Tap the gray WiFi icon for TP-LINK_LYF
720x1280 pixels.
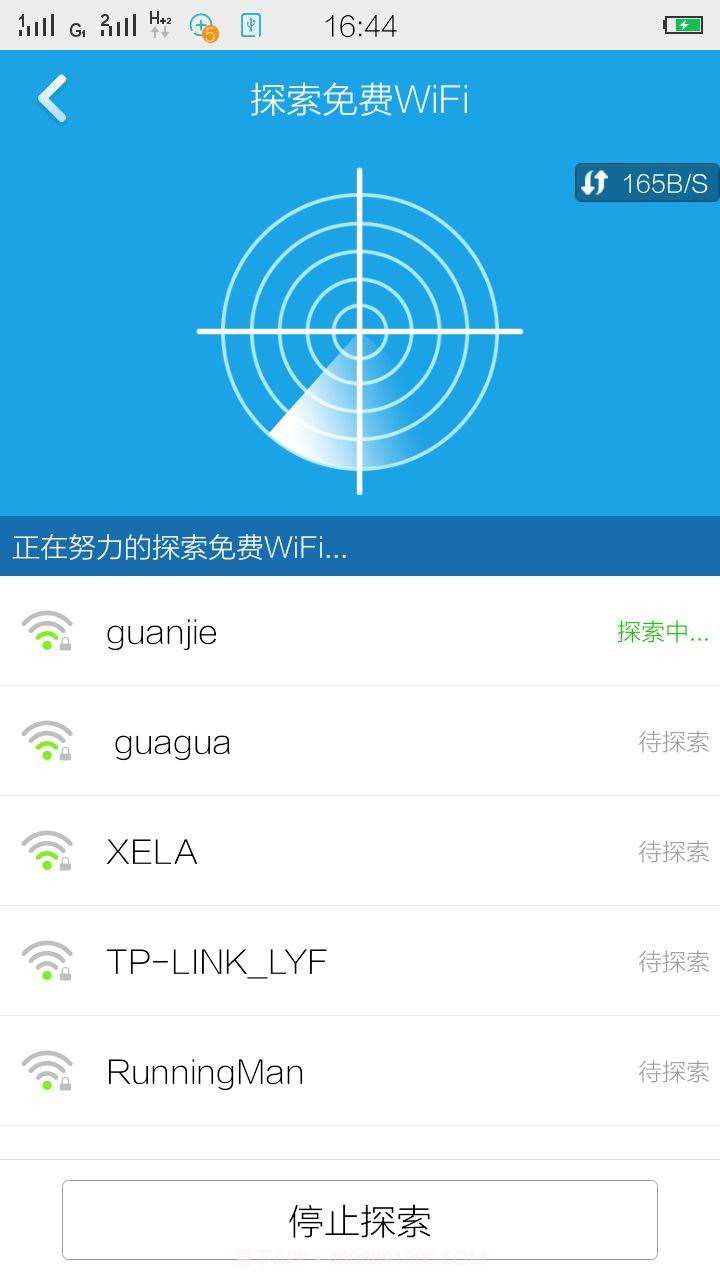point(46,961)
